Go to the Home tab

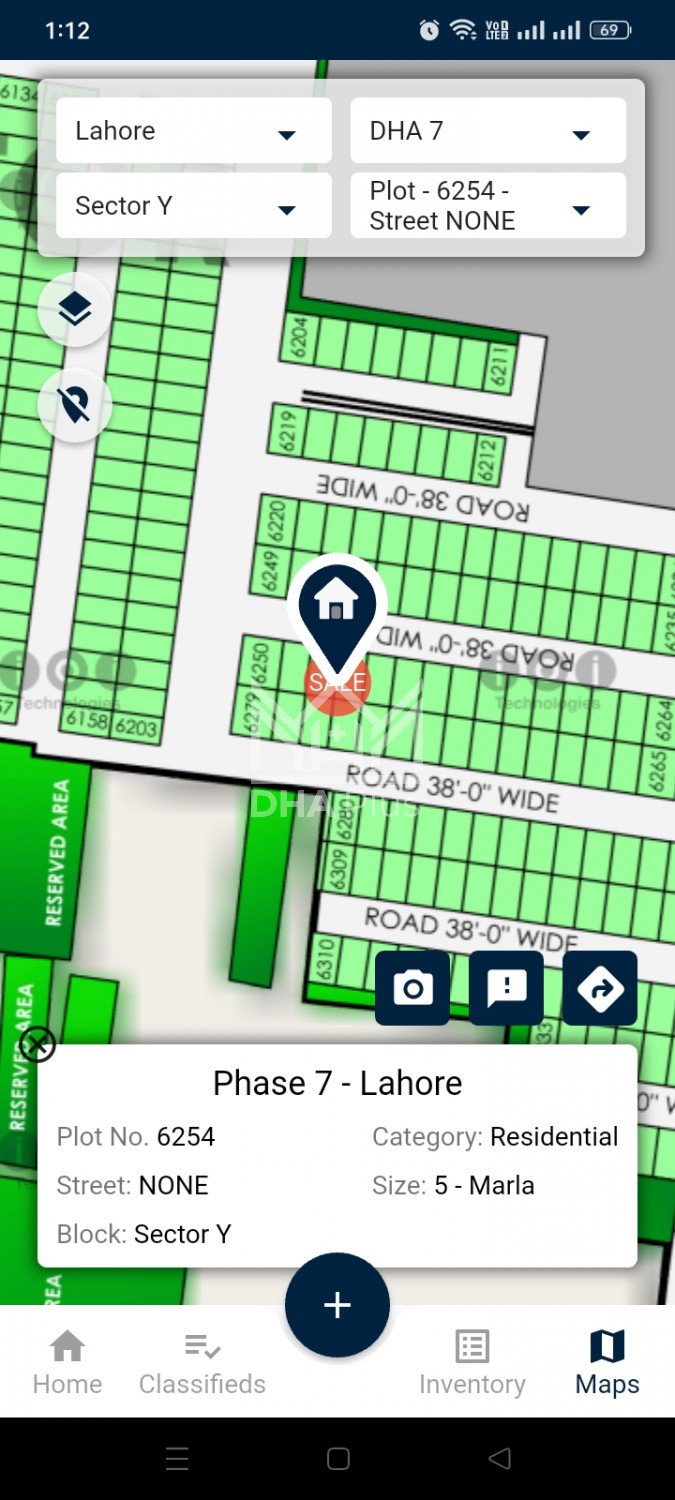coord(67,1362)
